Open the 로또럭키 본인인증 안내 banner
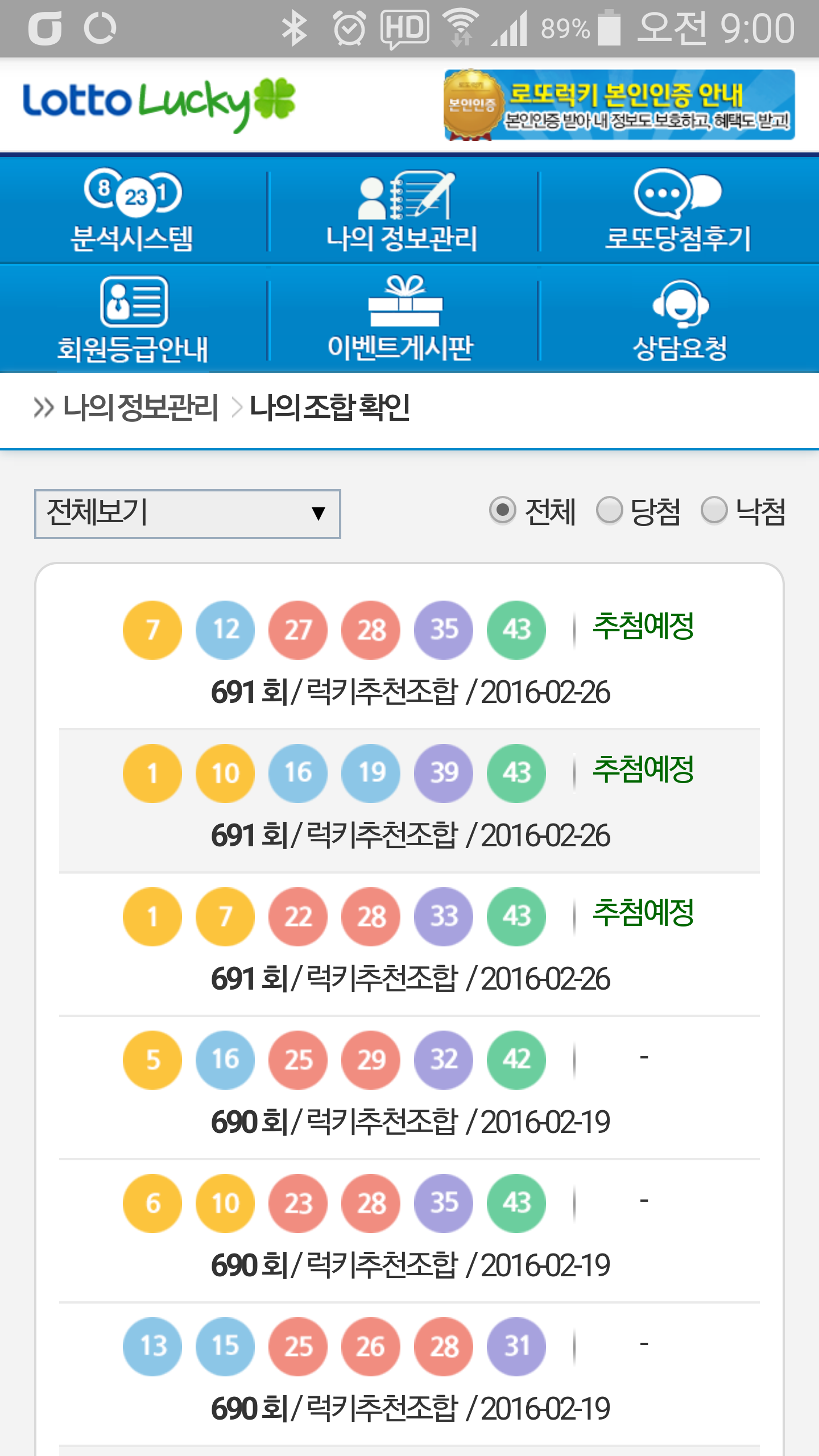 [619, 105]
